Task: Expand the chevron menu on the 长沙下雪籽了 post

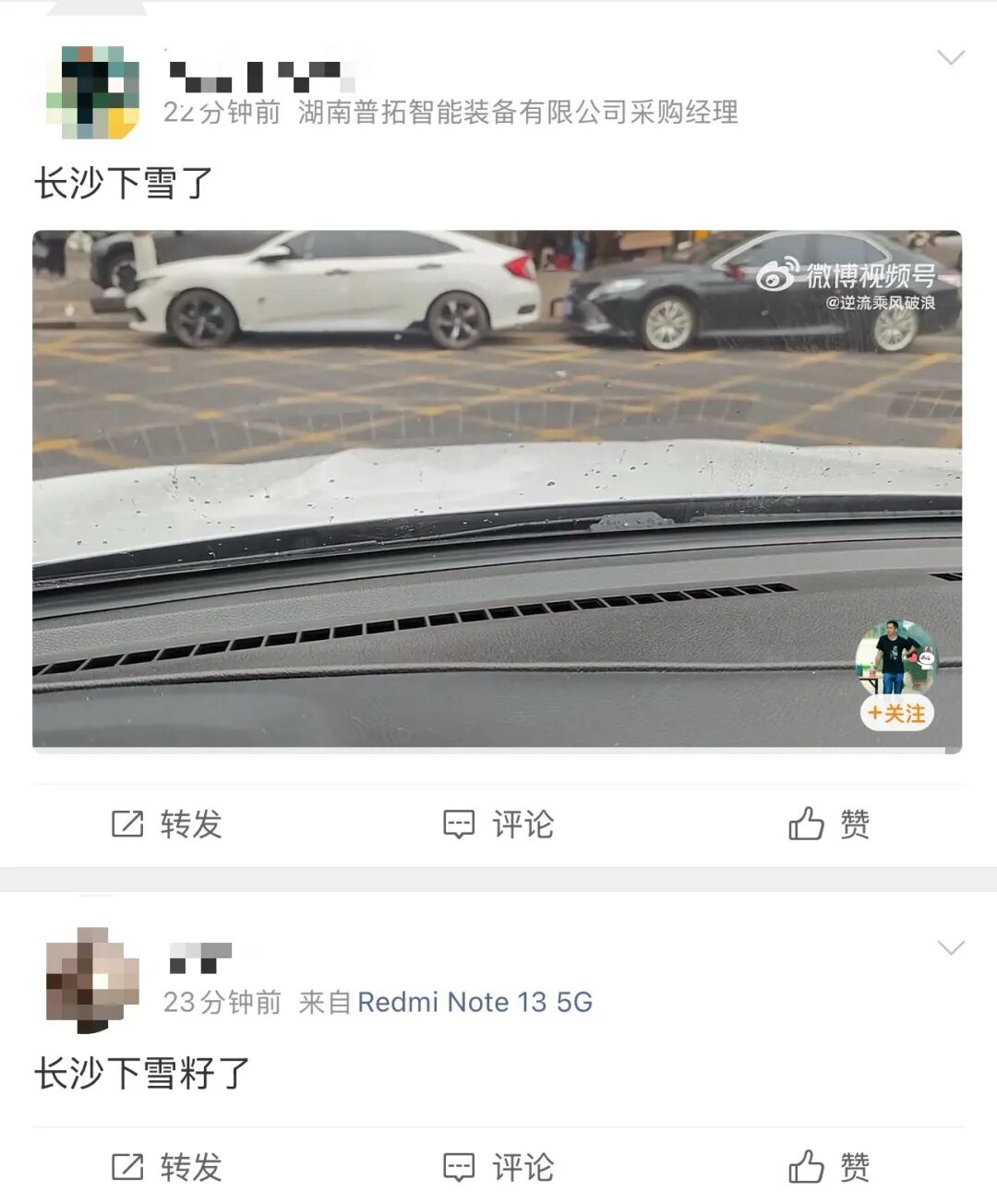Action: (950, 948)
